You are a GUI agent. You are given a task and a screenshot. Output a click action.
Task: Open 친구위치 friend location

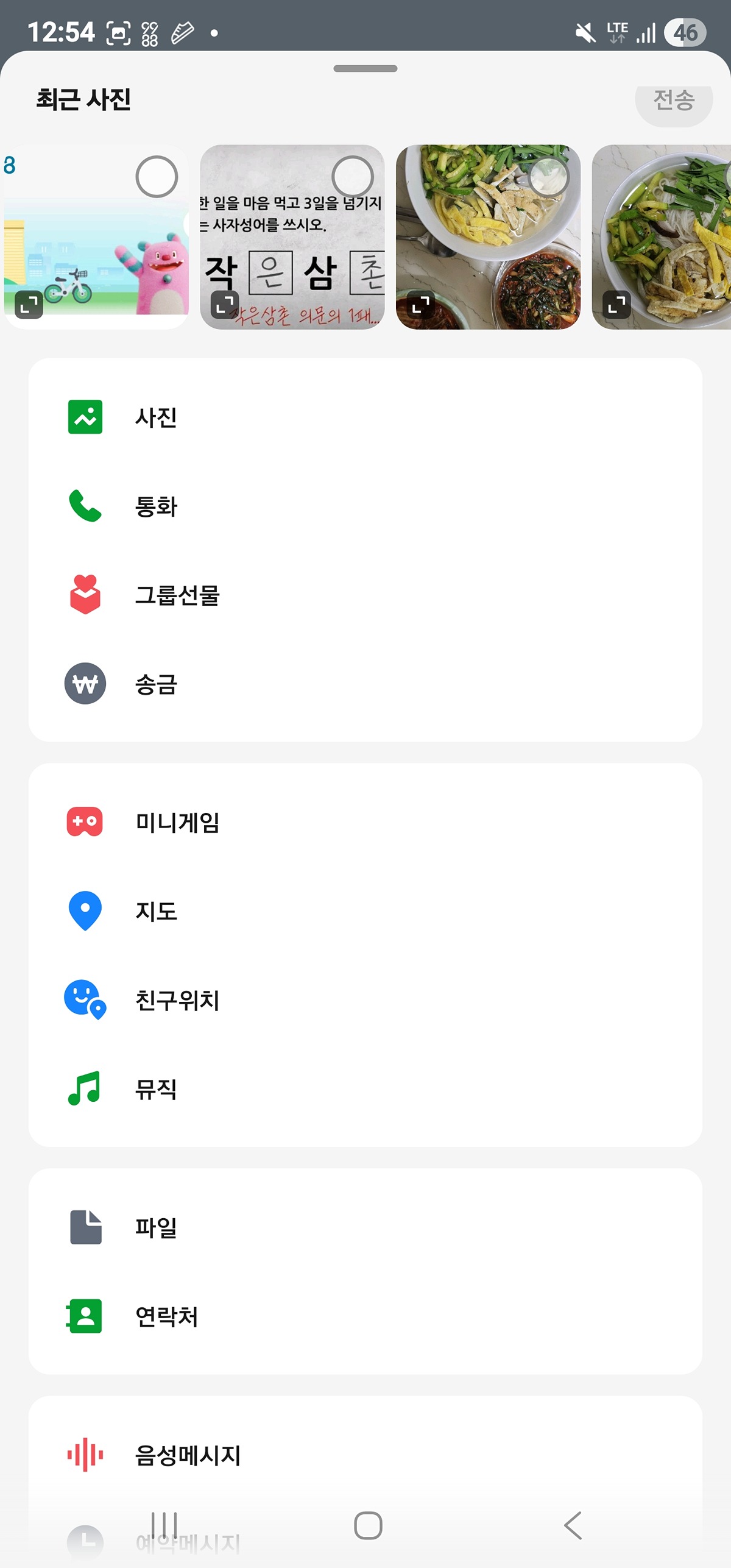tap(177, 1000)
